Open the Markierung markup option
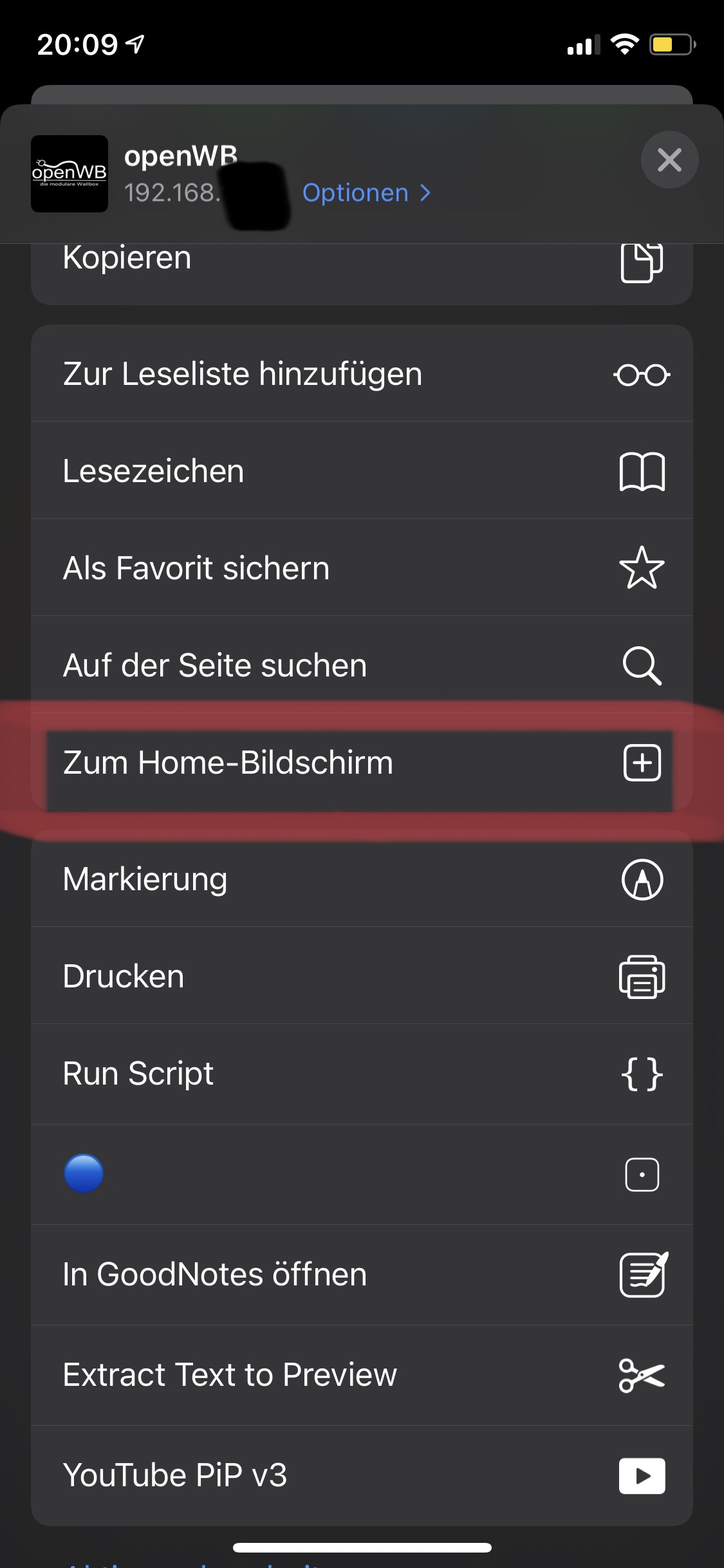724x1568 pixels. click(x=362, y=879)
